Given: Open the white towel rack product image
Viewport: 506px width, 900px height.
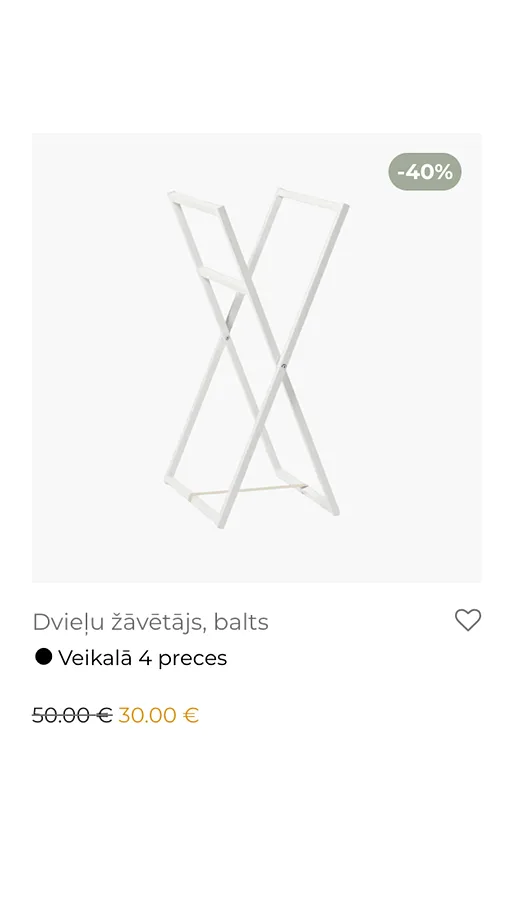Looking at the screenshot, I should click(x=256, y=358).
